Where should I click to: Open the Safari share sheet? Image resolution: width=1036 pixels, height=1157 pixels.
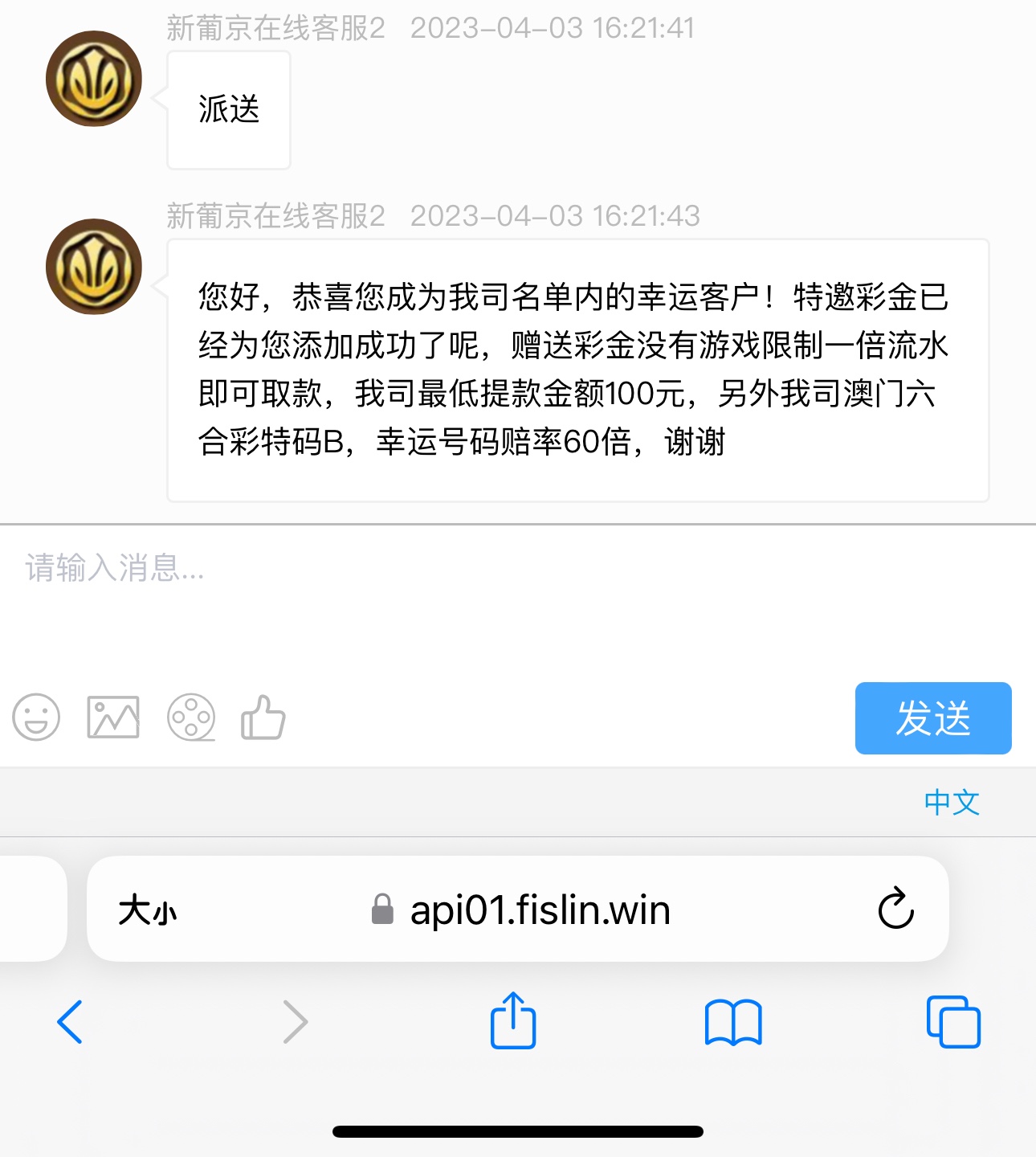coord(513,1020)
